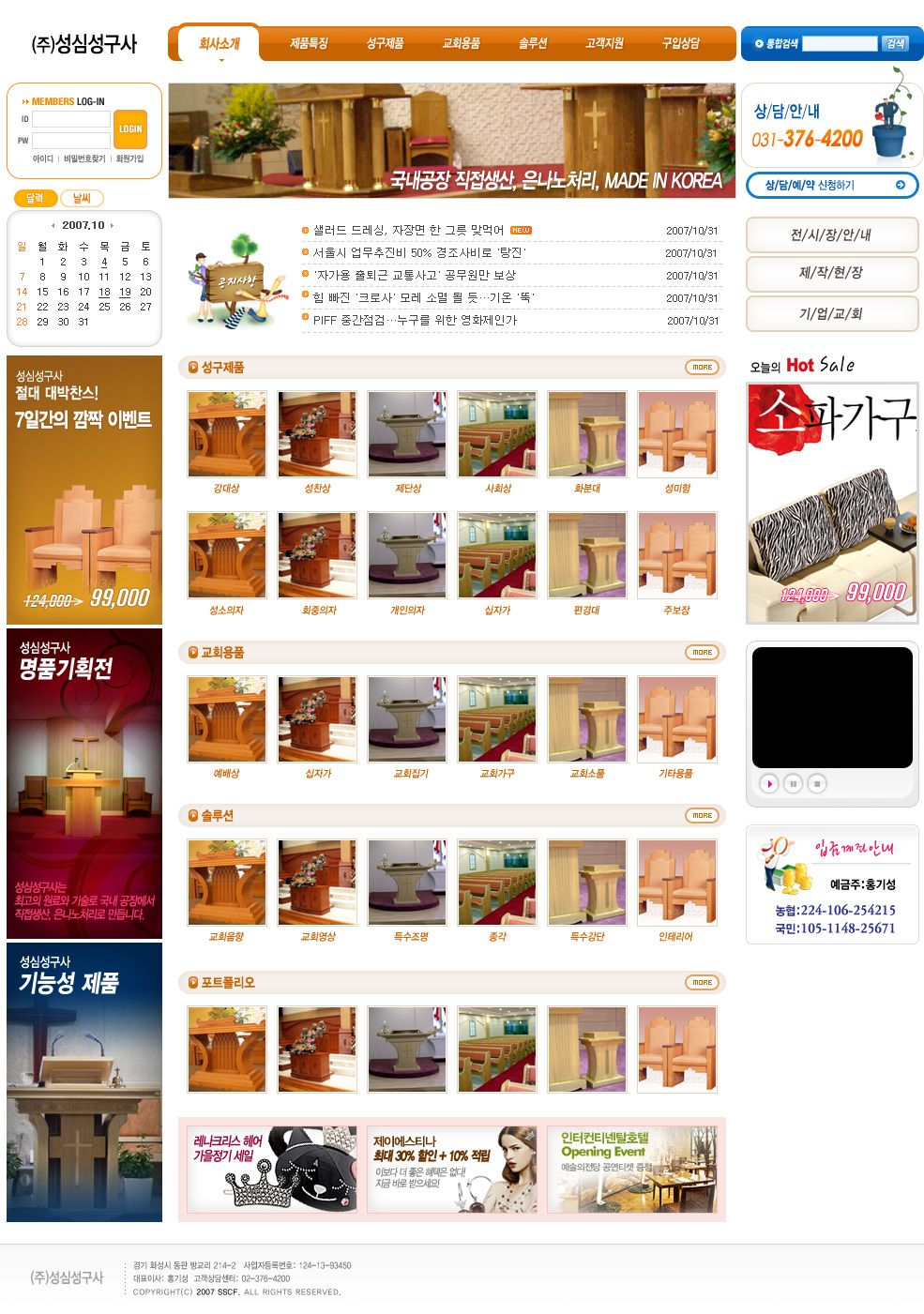The image size is (924, 1314).
Task: Play the video in the player
Action: pyautogui.click(x=769, y=783)
